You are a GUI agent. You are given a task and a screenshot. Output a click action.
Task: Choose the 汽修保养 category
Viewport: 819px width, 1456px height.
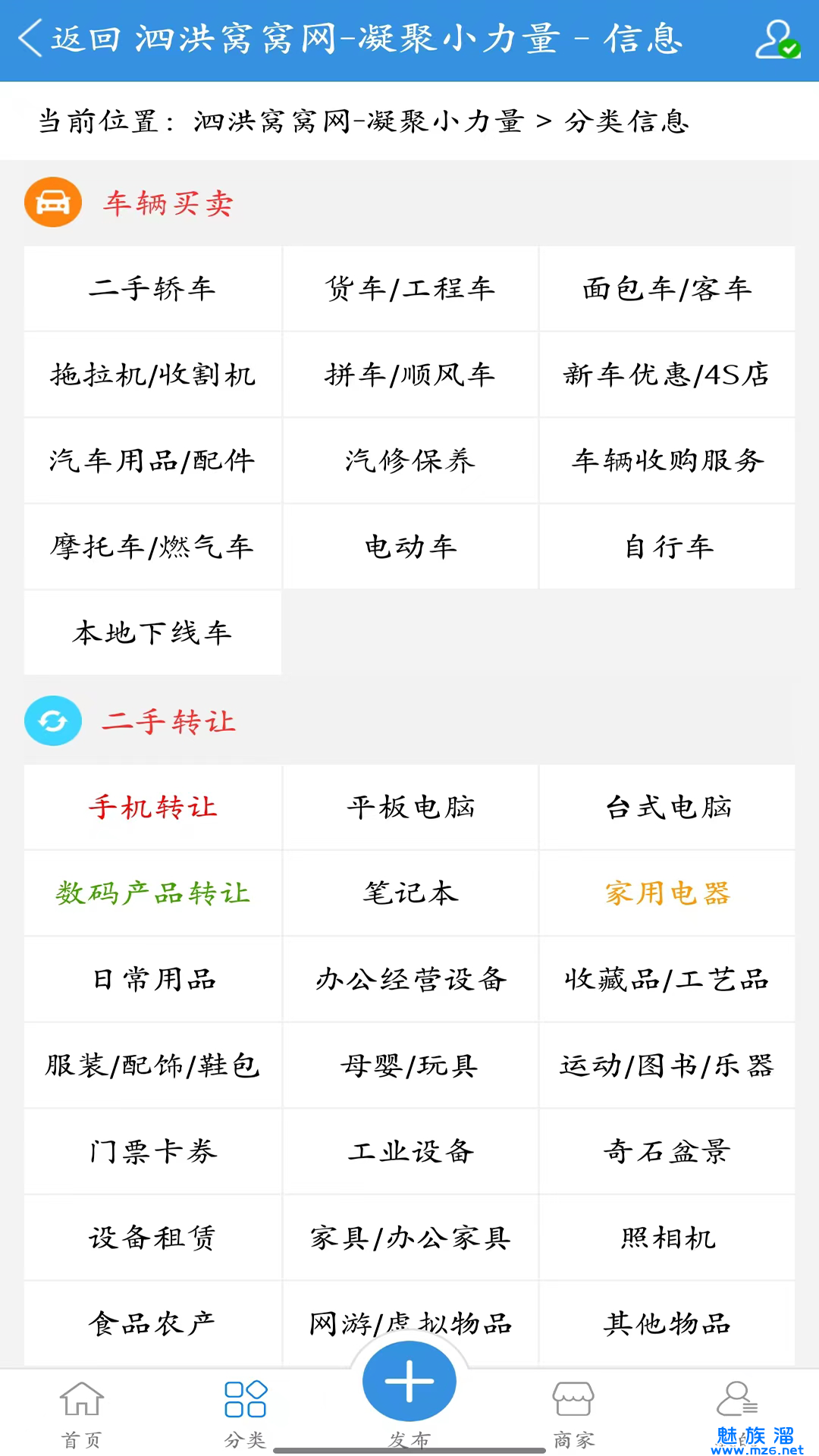coord(410,460)
